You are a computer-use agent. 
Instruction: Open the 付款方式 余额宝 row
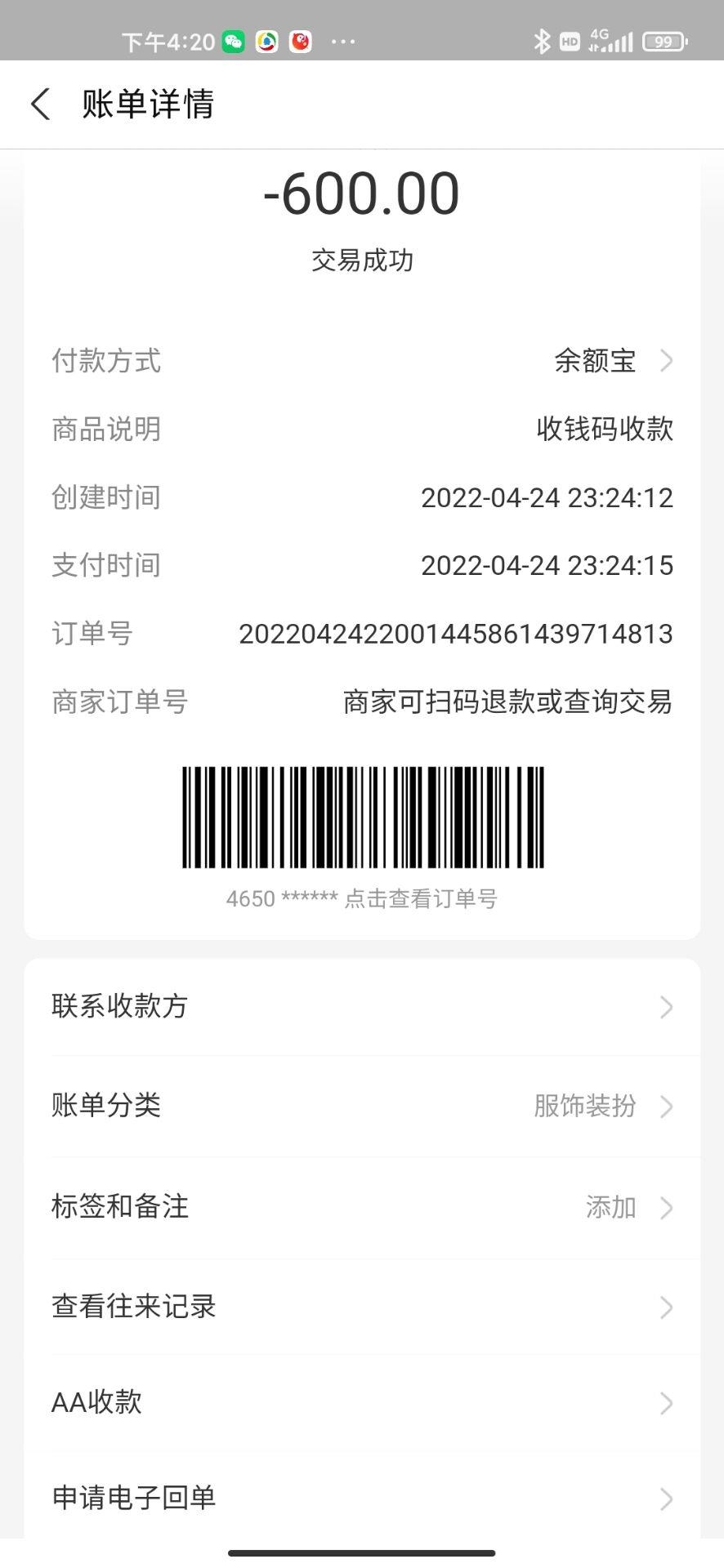coord(613,361)
